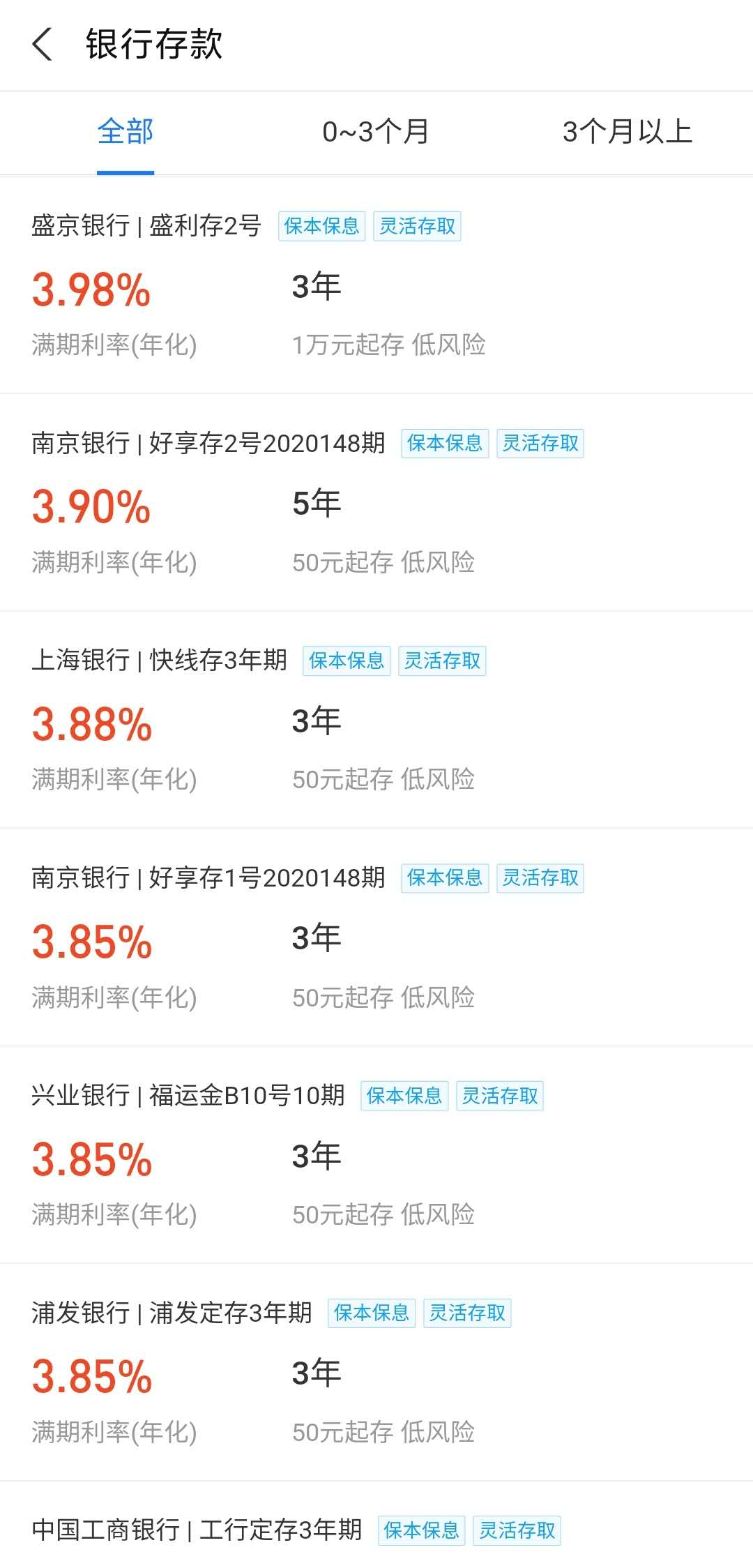Tap the 灵活存取 tag on 浦发定存3年期
Image resolution: width=753 pixels, height=1568 pixels.
pos(468,1314)
